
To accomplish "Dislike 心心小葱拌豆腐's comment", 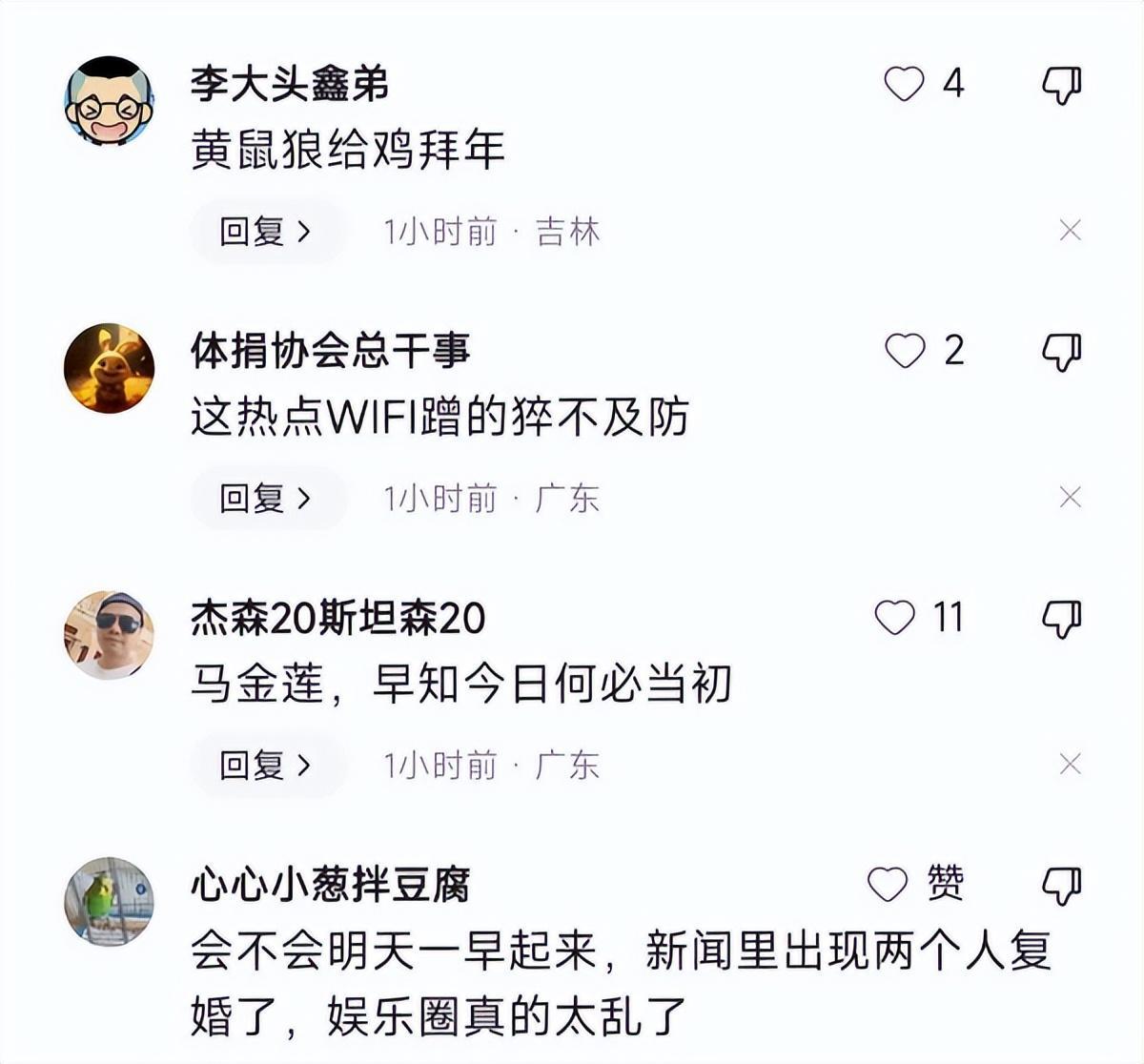I will tap(1061, 887).
